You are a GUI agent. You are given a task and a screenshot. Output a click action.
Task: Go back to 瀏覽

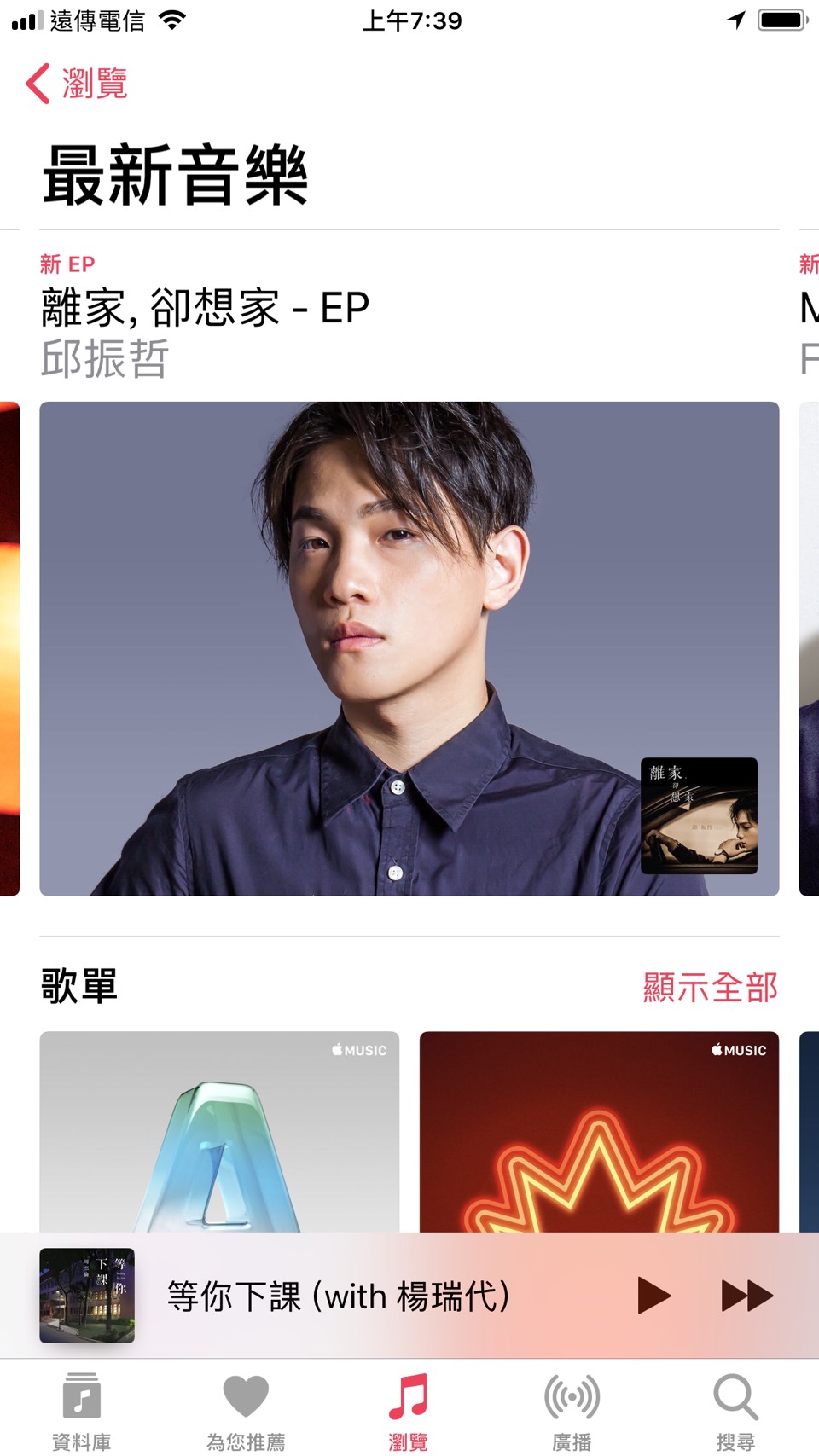[77, 84]
